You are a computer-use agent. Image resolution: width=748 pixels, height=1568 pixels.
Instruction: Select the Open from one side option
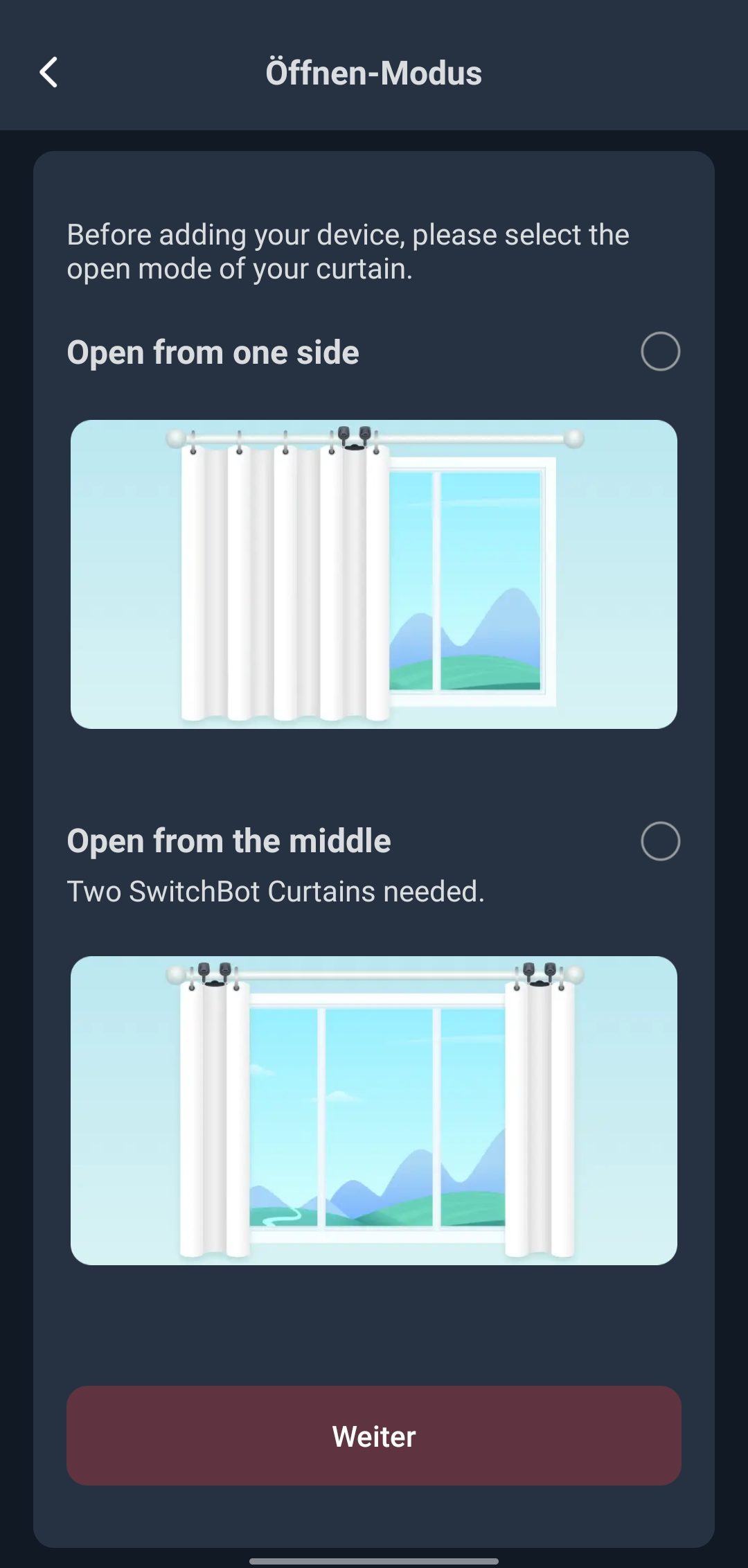(x=660, y=351)
